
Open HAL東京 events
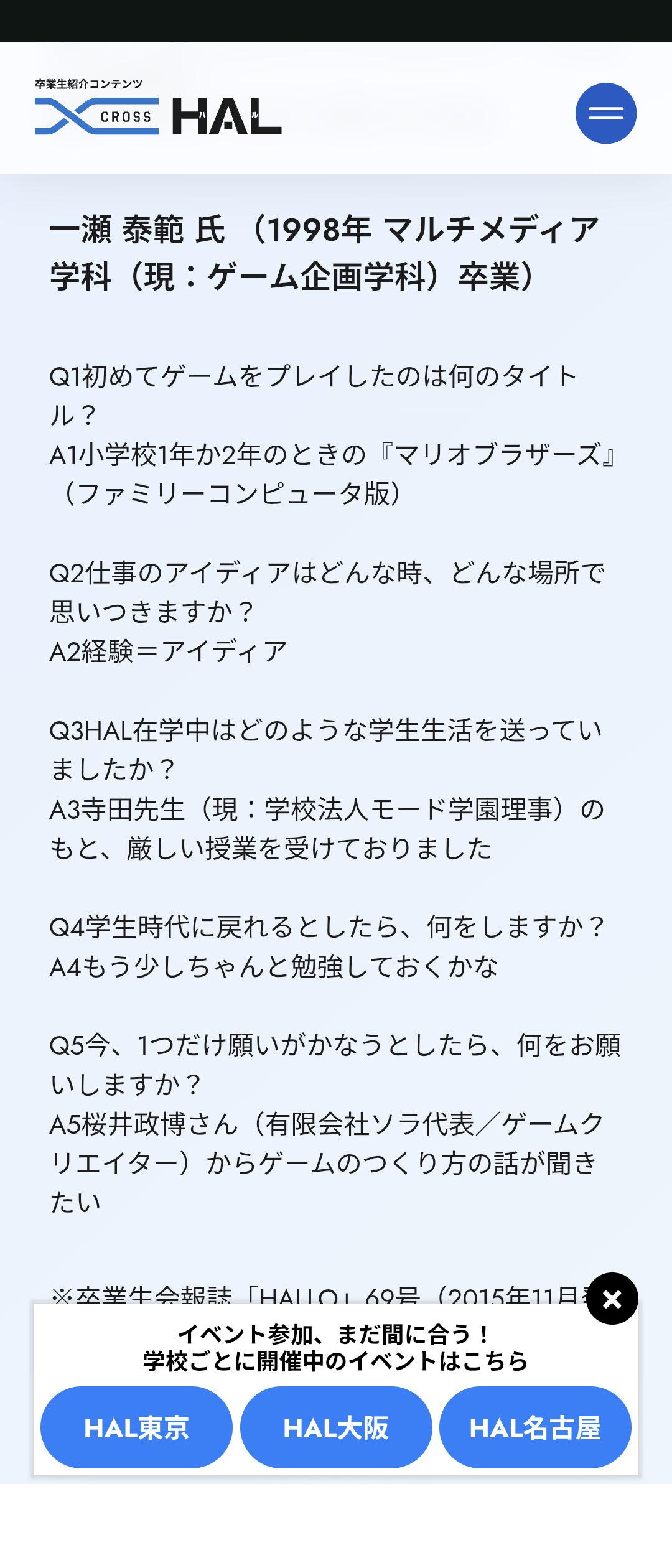pyautogui.click(x=136, y=1427)
